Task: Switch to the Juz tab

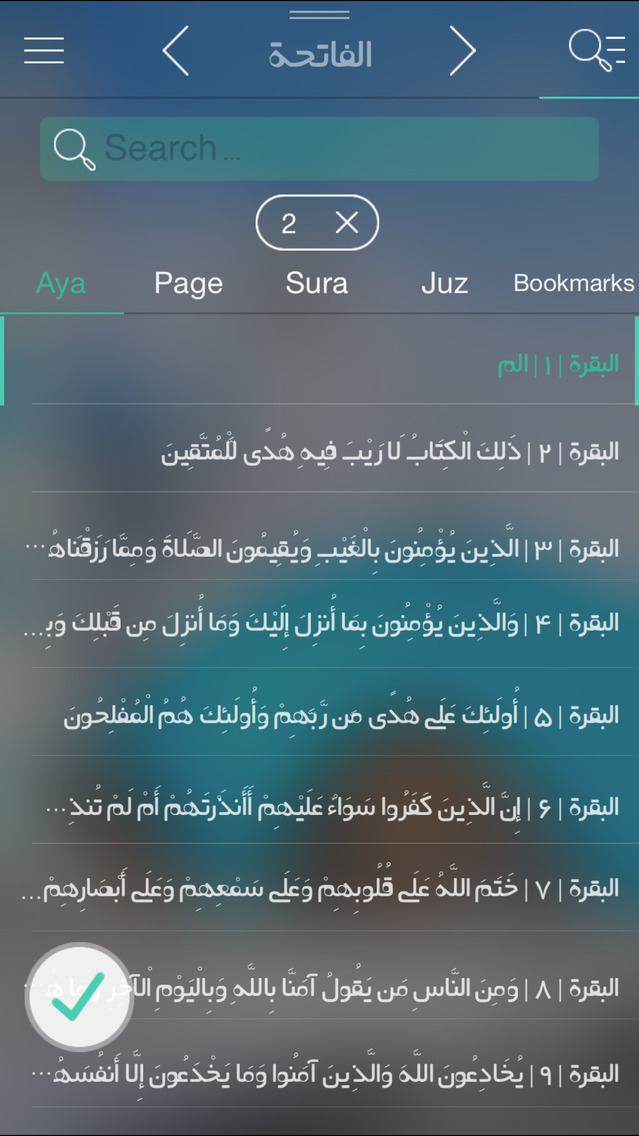Action: click(x=445, y=283)
